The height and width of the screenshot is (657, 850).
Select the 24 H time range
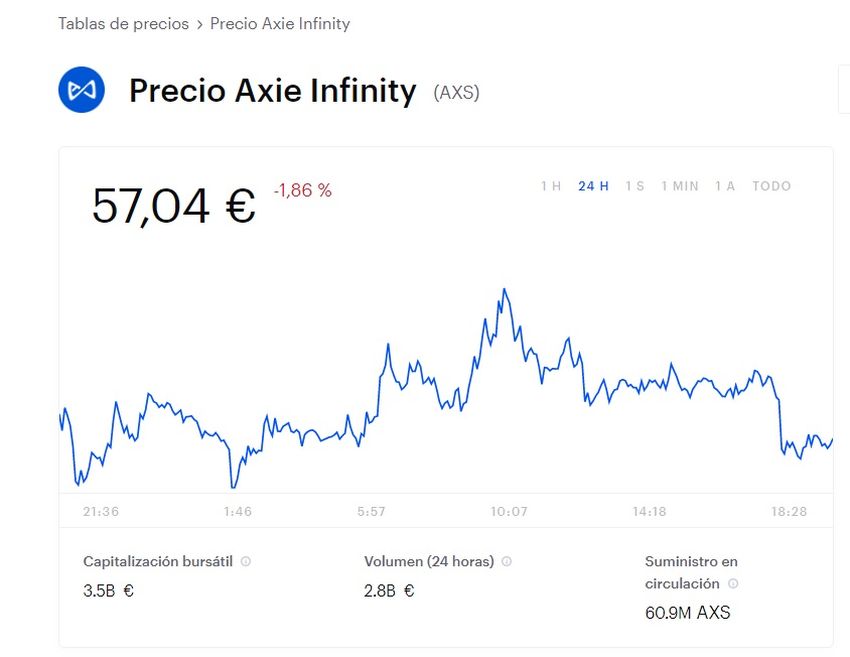[593, 186]
